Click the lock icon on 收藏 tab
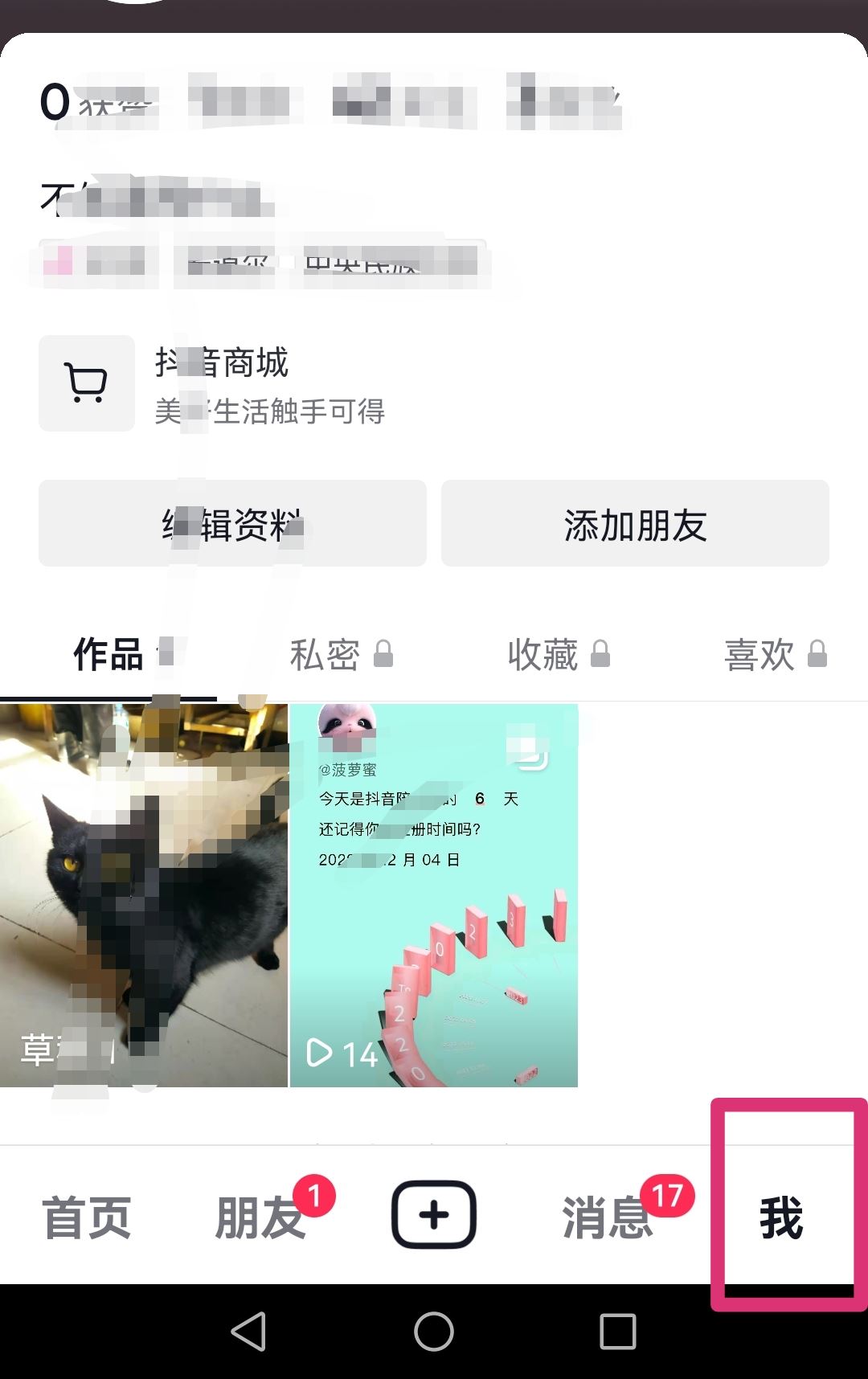 [x=600, y=655]
